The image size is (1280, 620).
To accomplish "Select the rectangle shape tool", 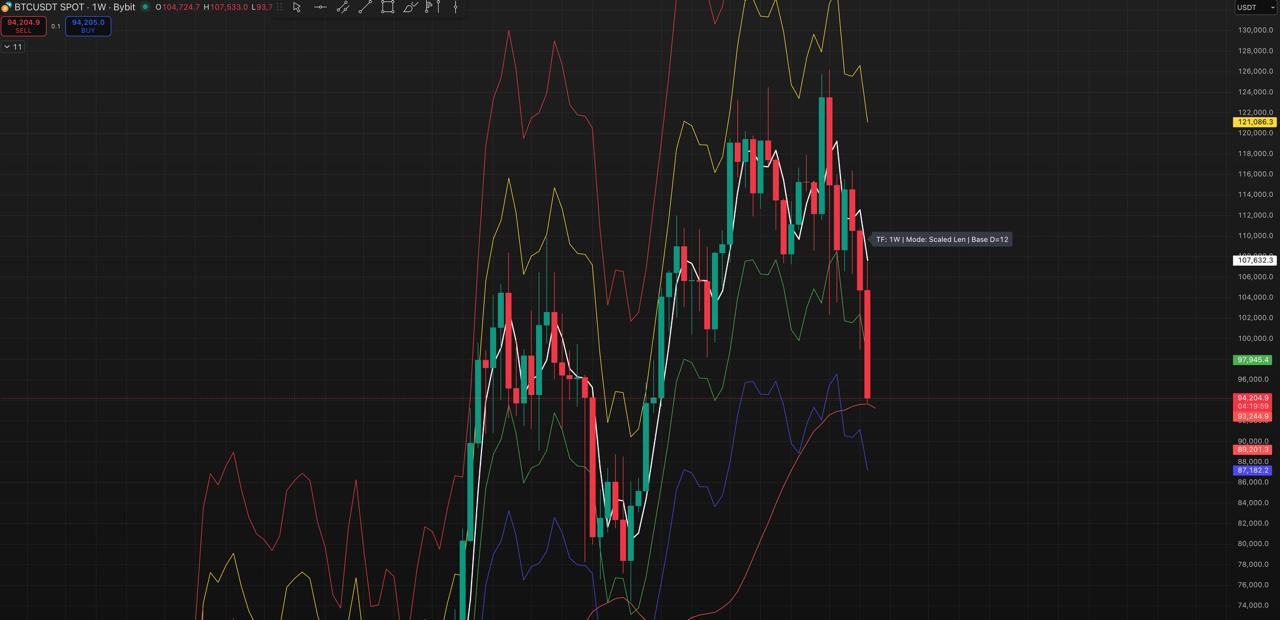I will [x=388, y=7].
